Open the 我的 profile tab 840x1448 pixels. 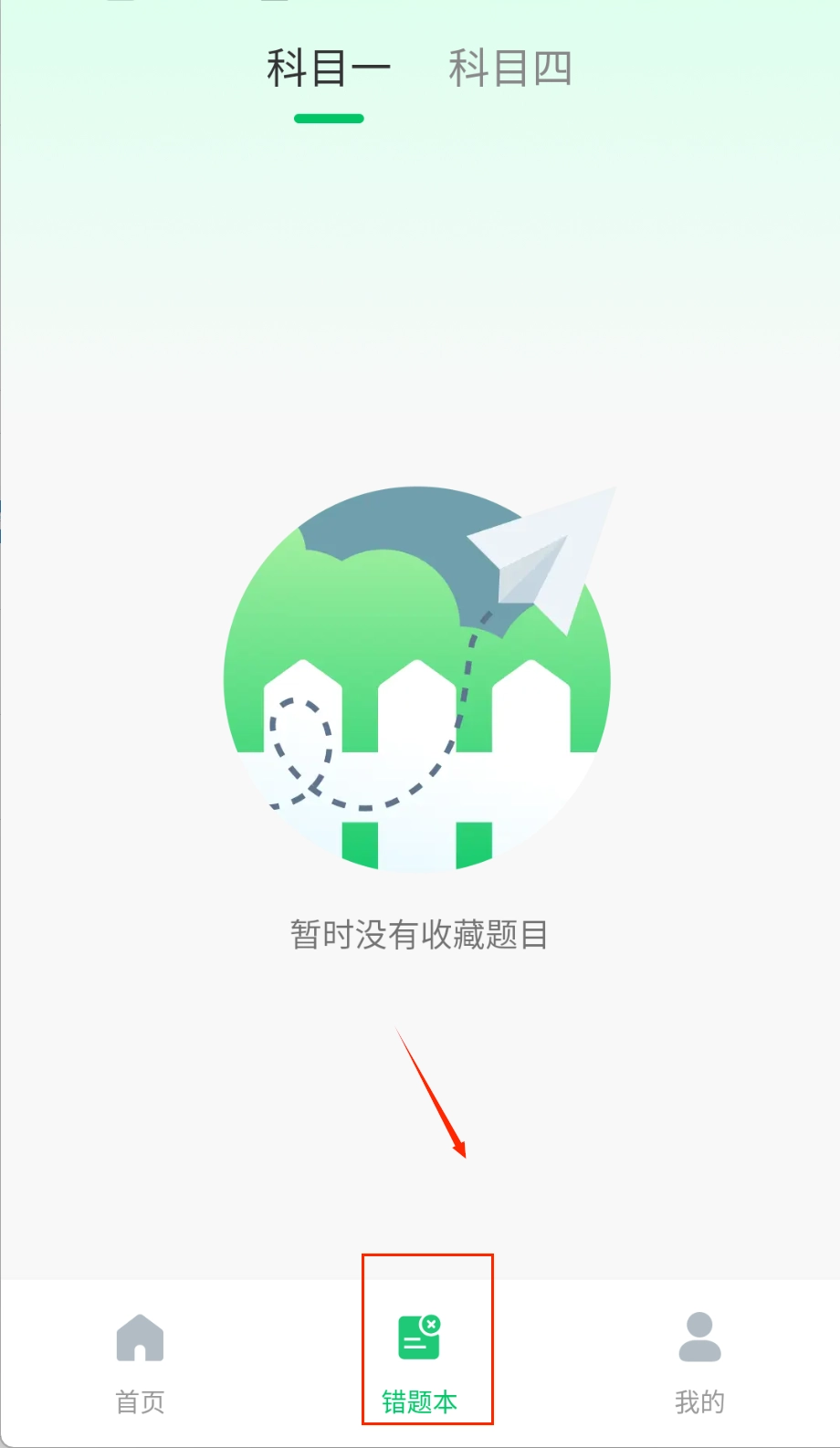tap(699, 1360)
